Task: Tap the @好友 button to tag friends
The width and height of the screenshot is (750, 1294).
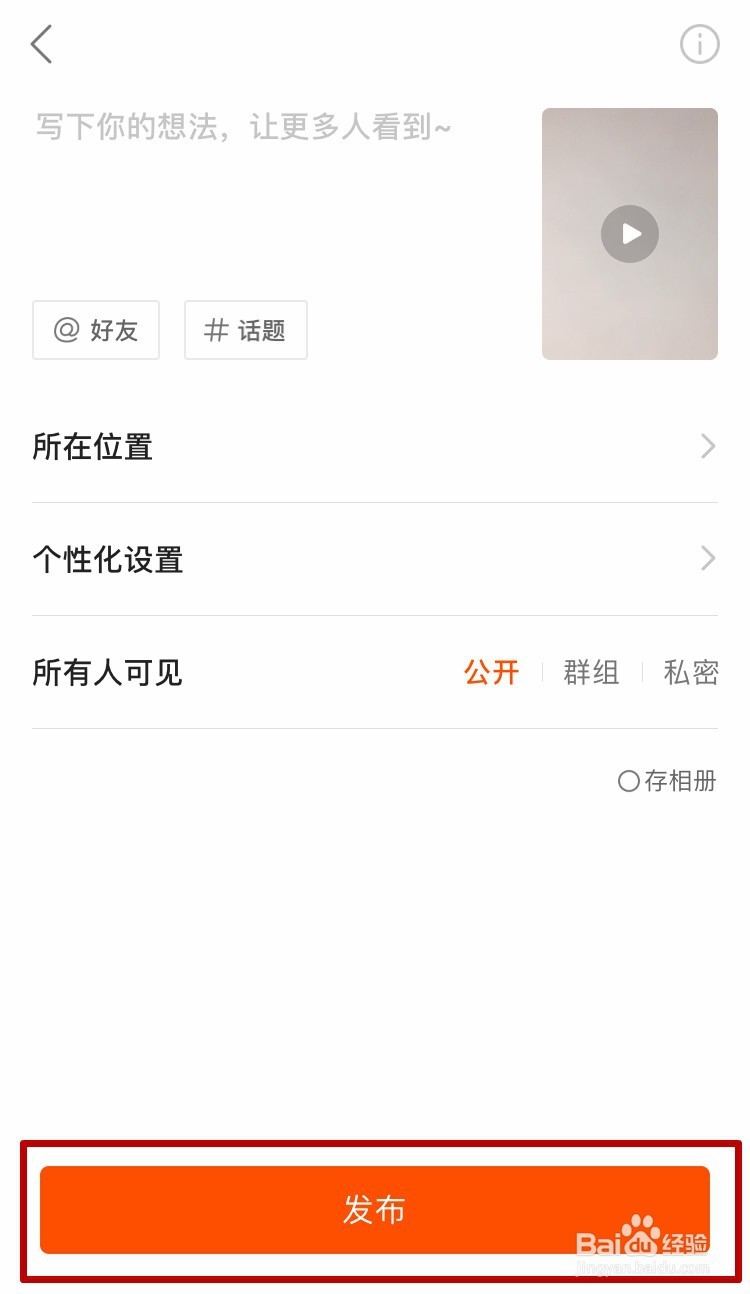Action: pos(96,330)
